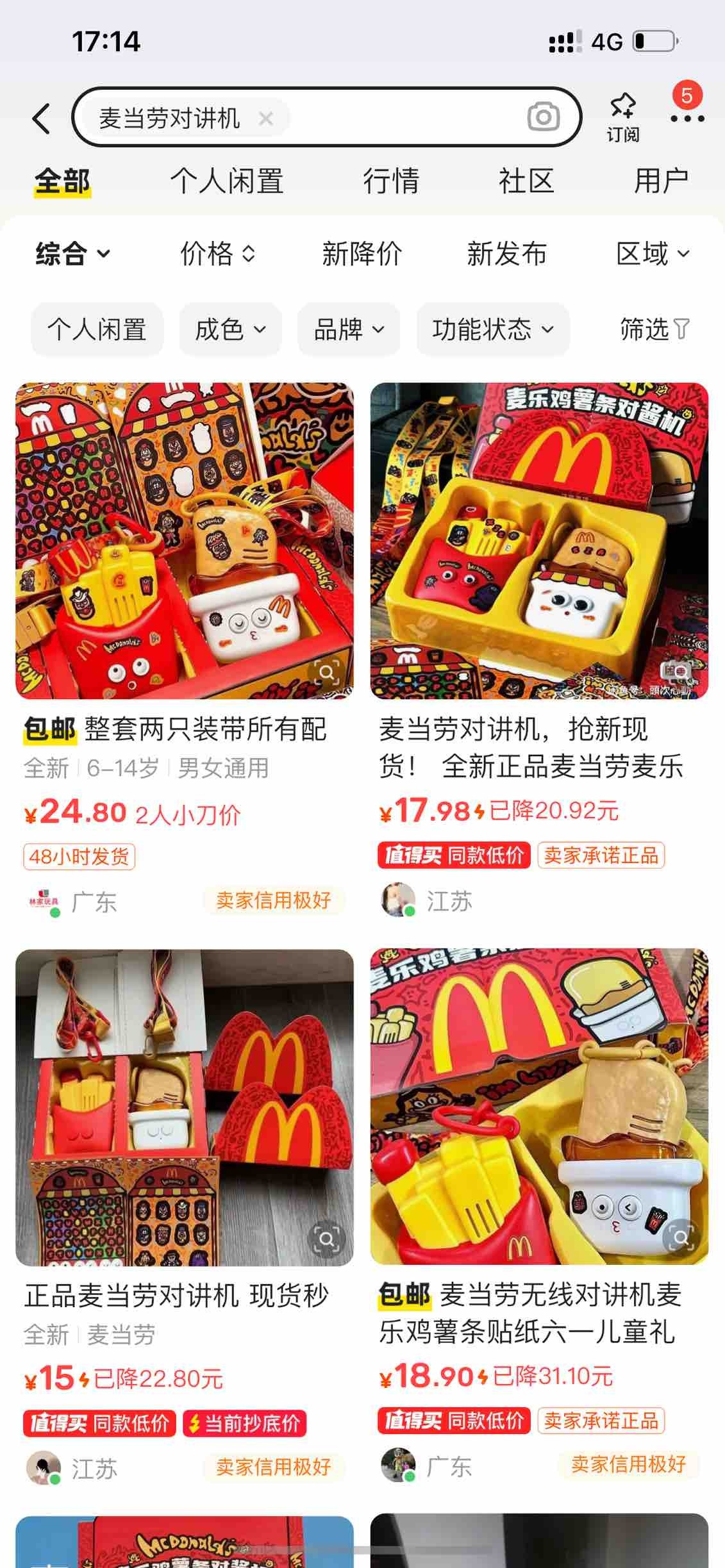The image size is (725, 1568).
Task: Expand the 成色 condition filter
Action: [230, 329]
